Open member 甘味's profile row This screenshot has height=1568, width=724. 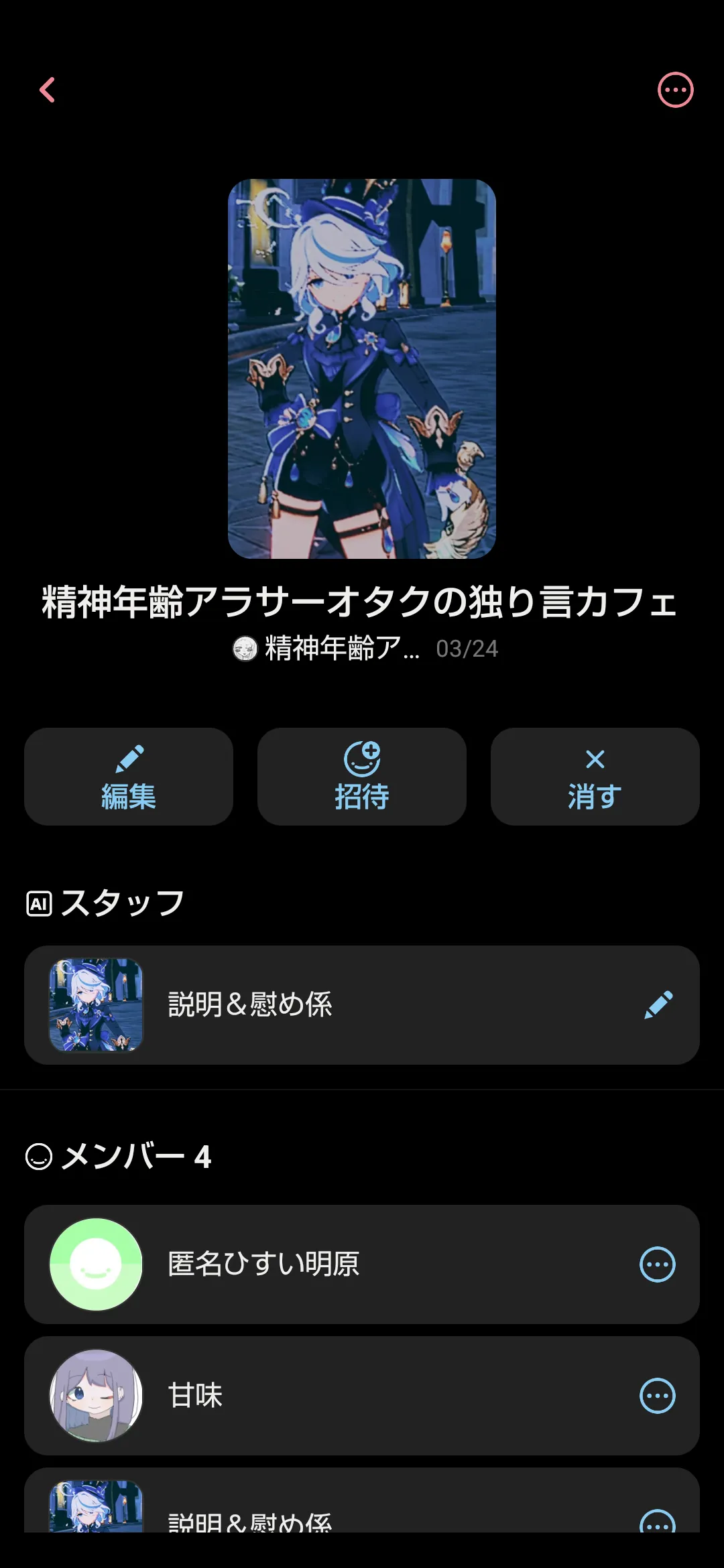(x=335, y=1396)
